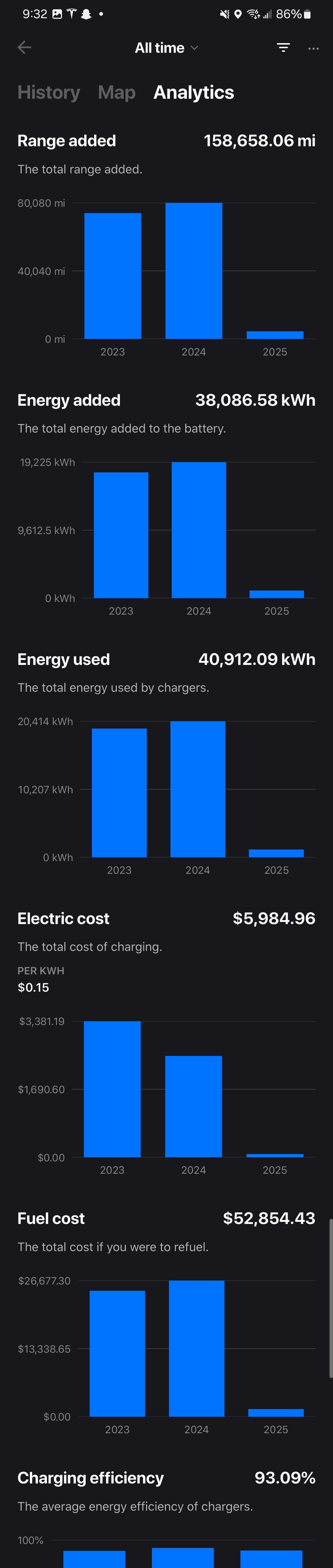Switch to the Map tab
333x1568 pixels.
coord(116,93)
